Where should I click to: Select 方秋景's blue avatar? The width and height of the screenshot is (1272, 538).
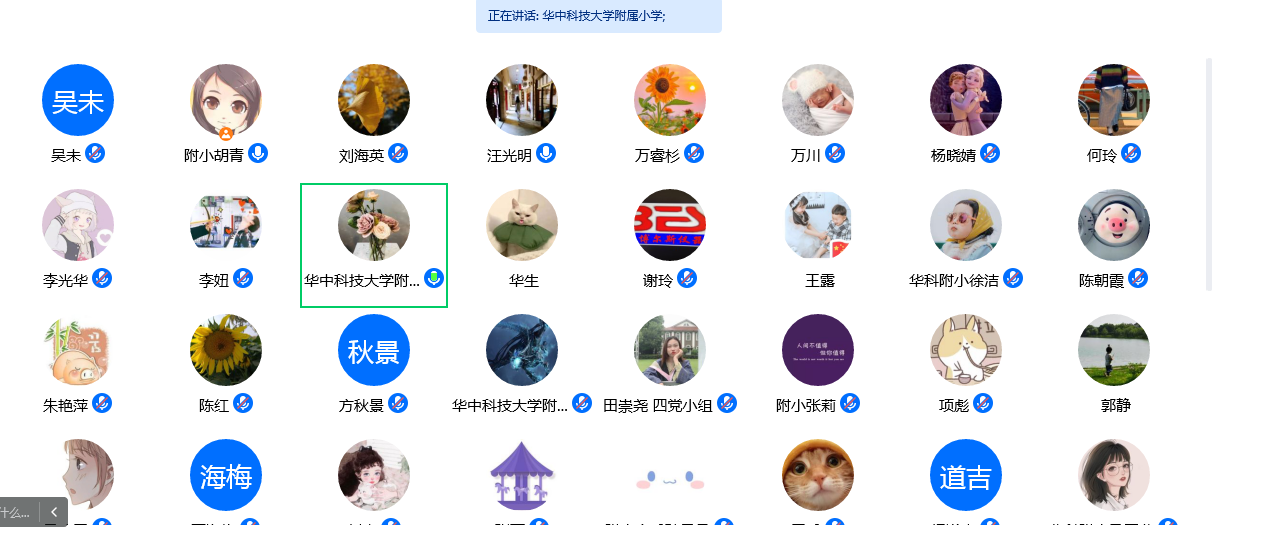(x=374, y=350)
